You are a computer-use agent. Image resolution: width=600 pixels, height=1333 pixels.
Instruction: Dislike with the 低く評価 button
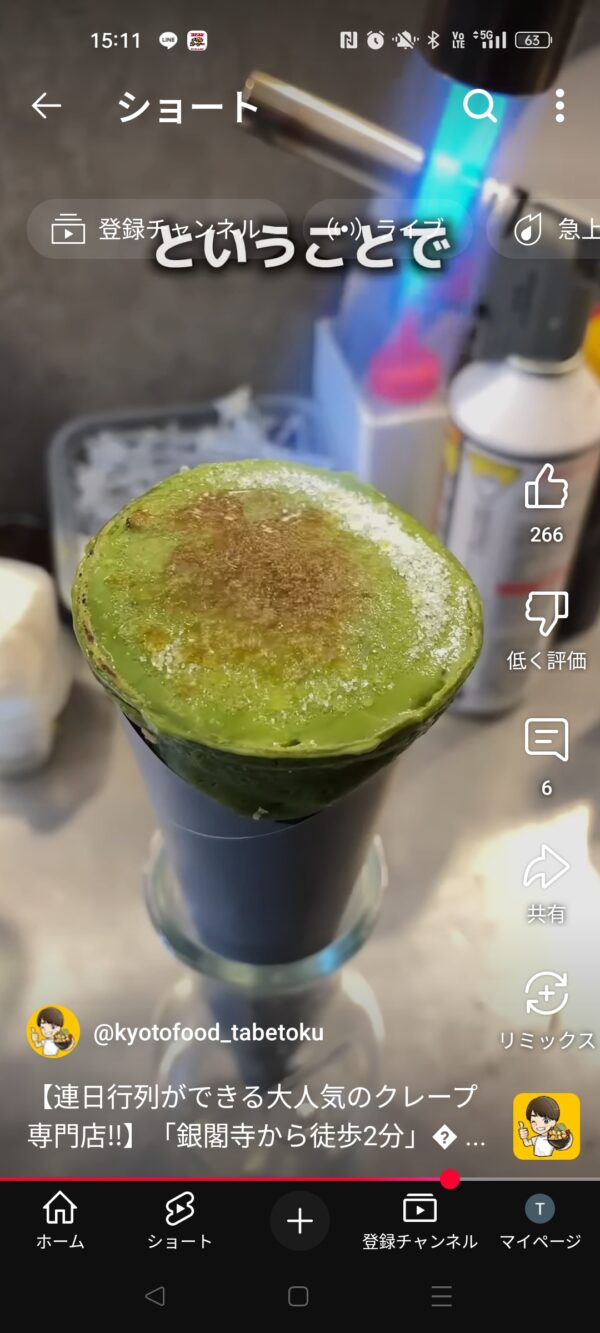pyautogui.click(x=546, y=615)
